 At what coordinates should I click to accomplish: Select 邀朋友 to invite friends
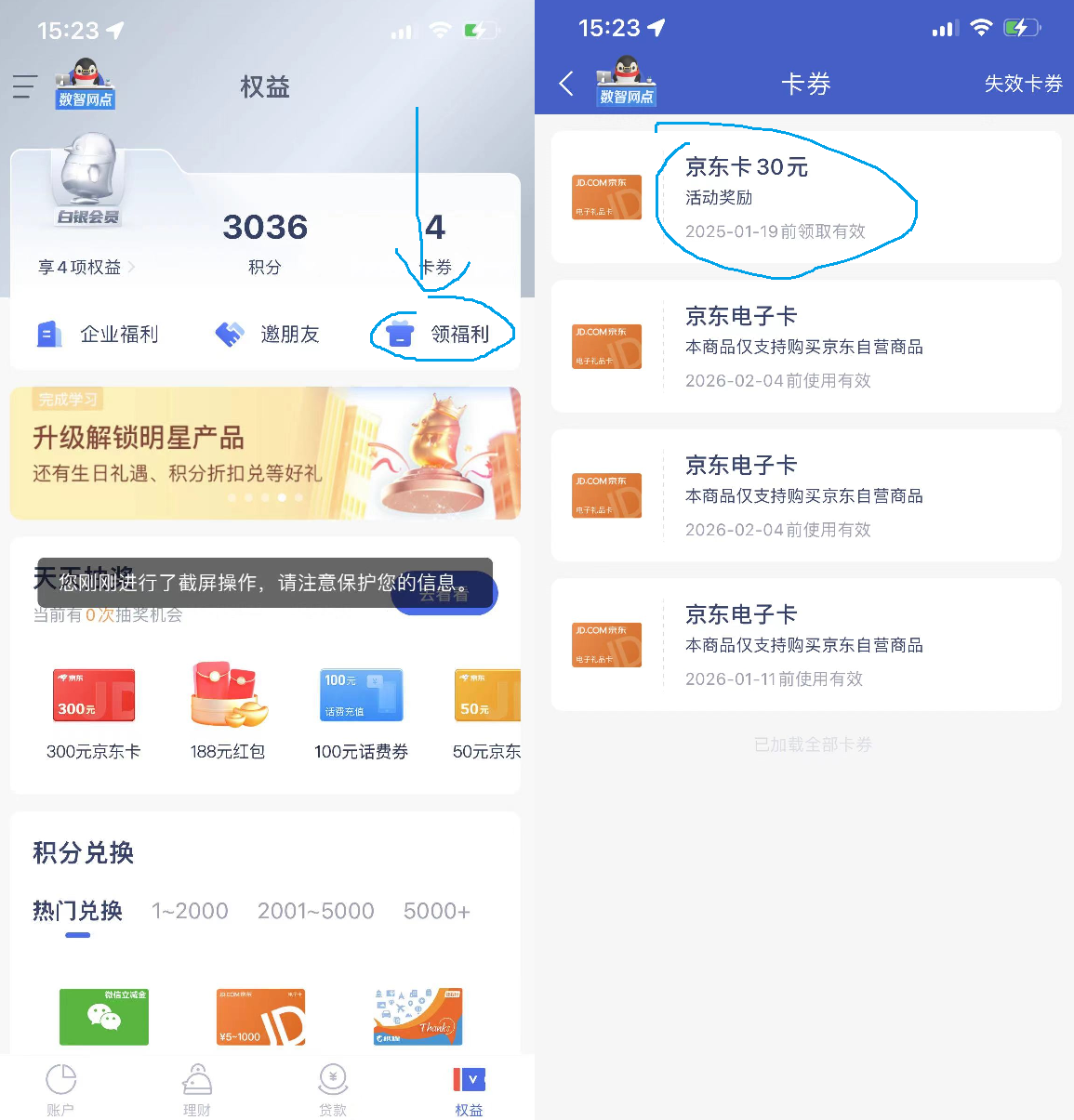(268, 334)
